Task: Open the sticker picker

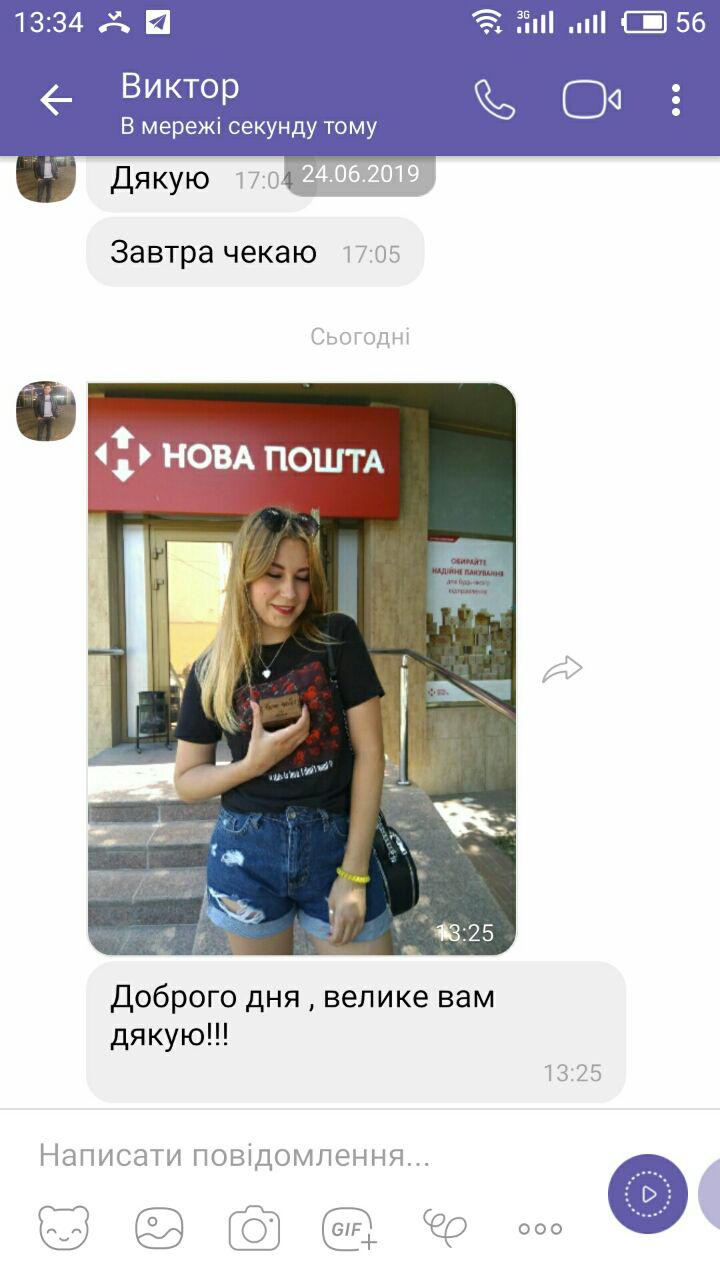Action: (x=64, y=1228)
